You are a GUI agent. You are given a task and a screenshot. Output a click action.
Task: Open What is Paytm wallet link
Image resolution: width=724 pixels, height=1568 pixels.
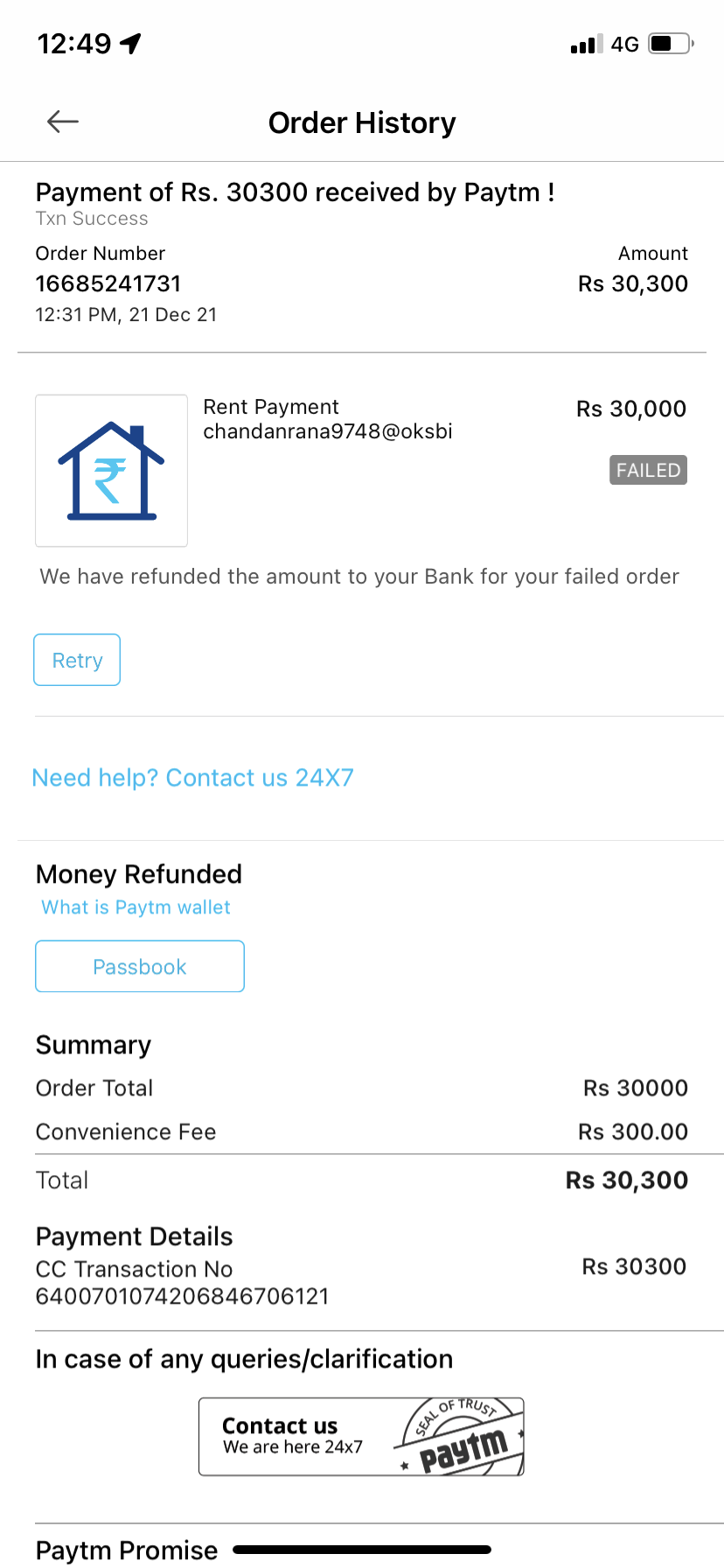136,907
